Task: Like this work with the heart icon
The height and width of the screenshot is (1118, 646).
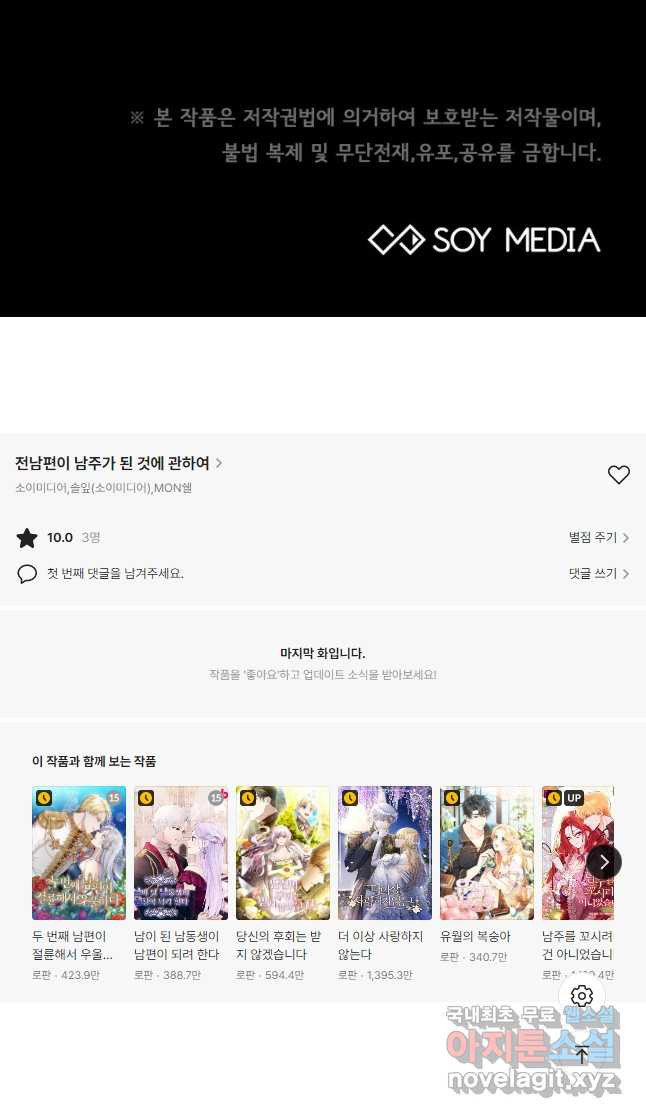Action: click(619, 475)
